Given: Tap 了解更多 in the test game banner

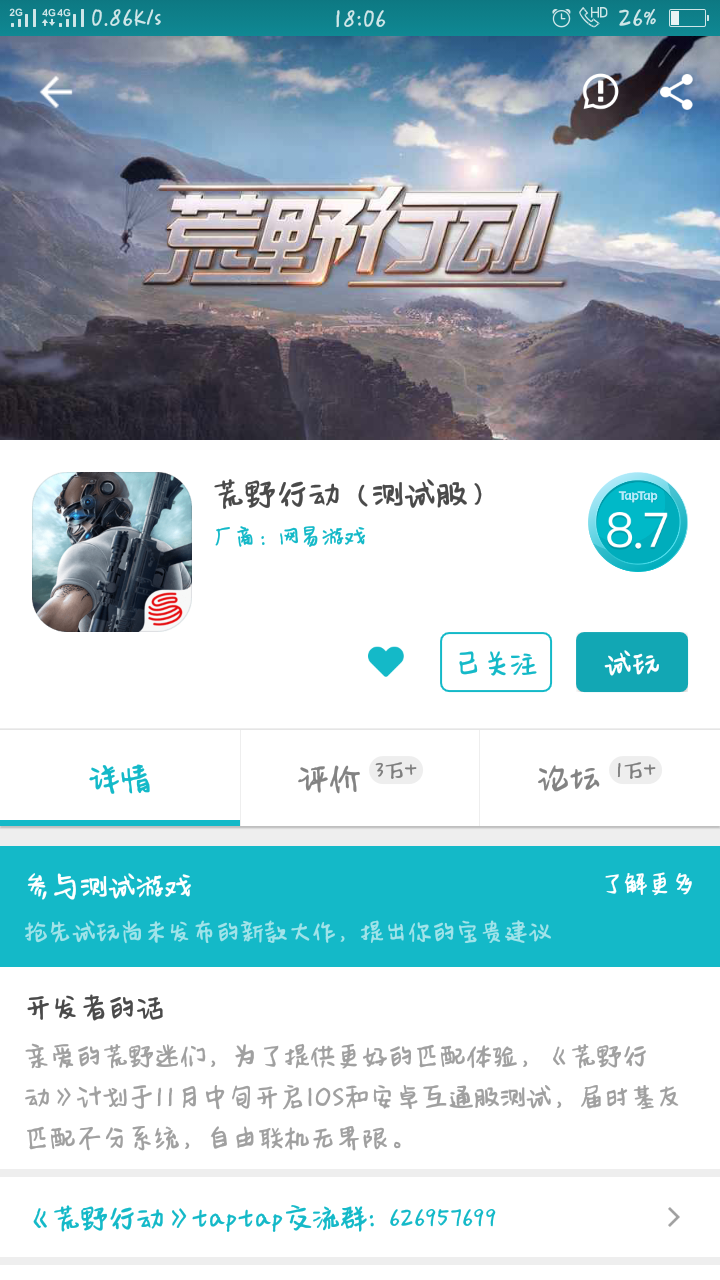Looking at the screenshot, I should pos(648,884).
